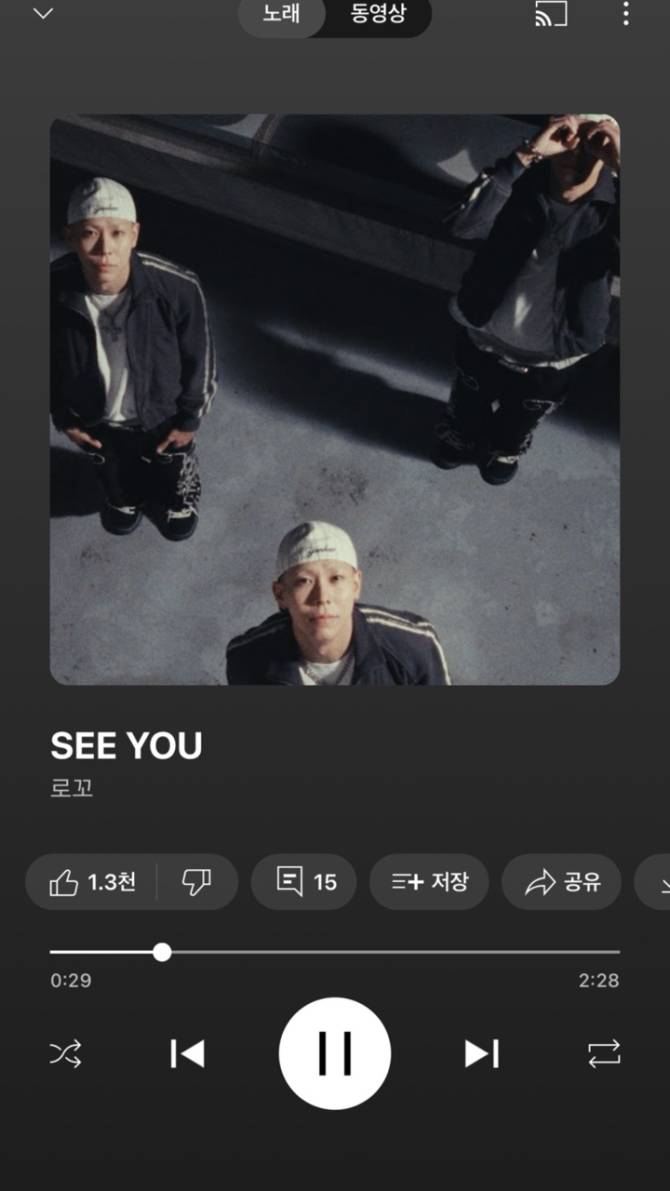Screen dimensions: 670x1191
Task: Skip to the next track
Action: (x=481, y=1053)
